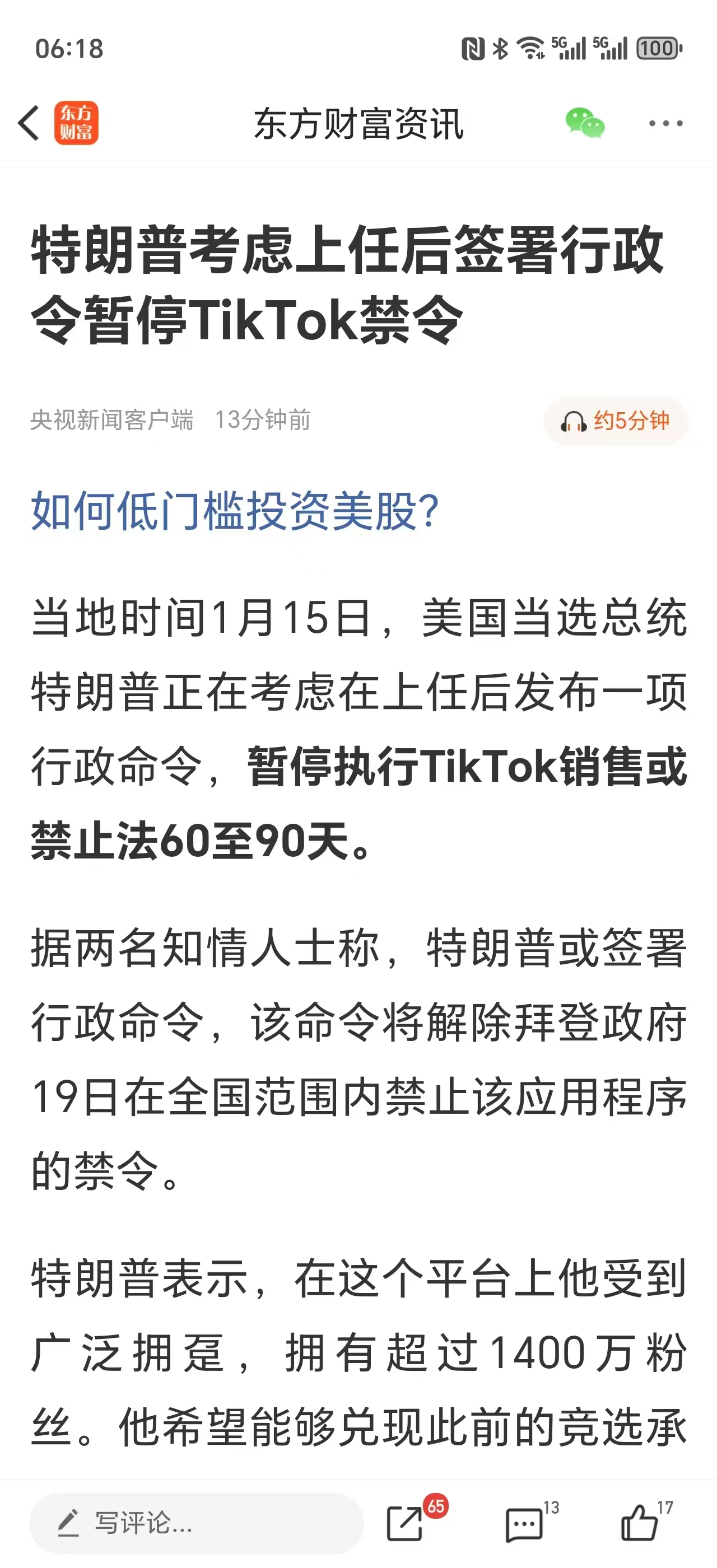Open the 东方财富 app logo
Screen dimensions: 717x1568
pos(77,123)
